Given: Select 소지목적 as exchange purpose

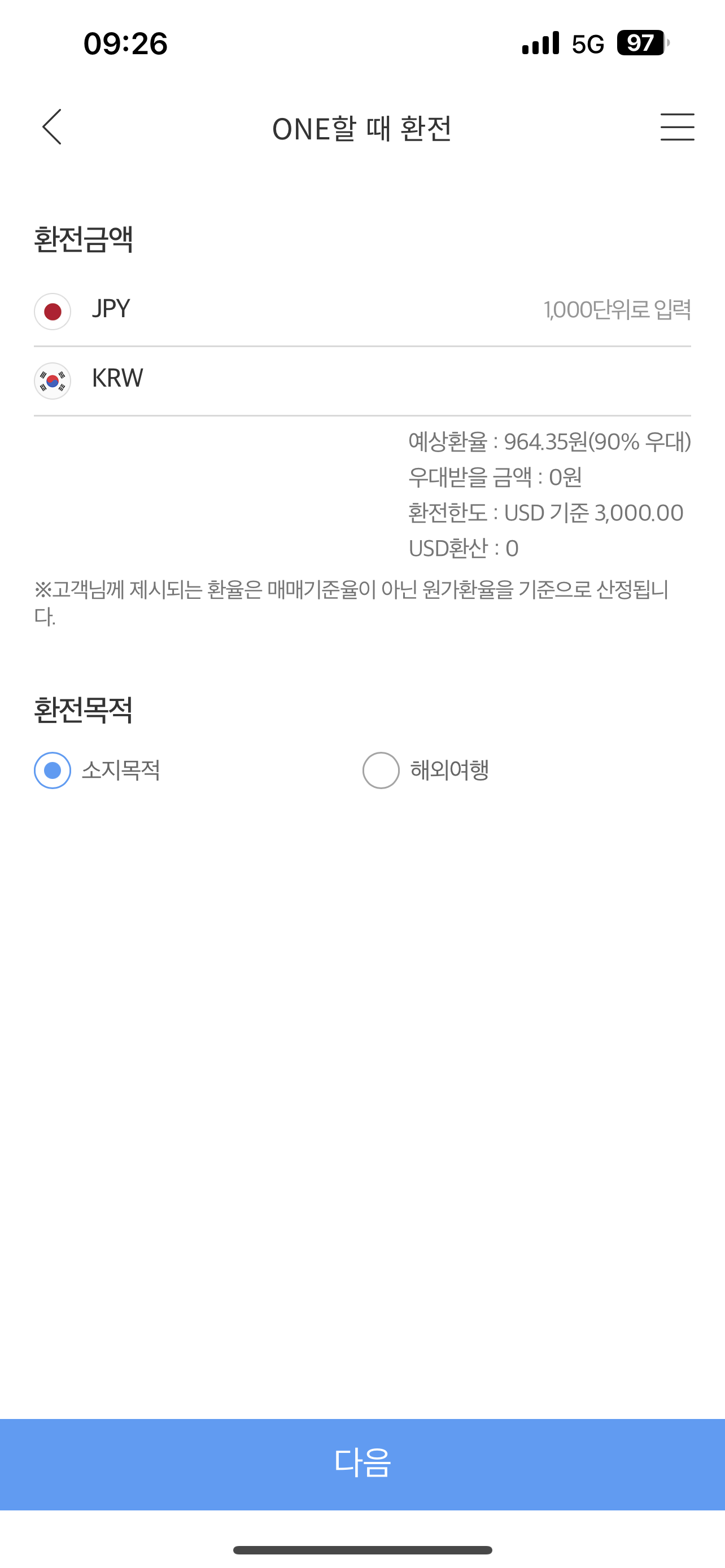Looking at the screenshot, I should pos(53,770).
